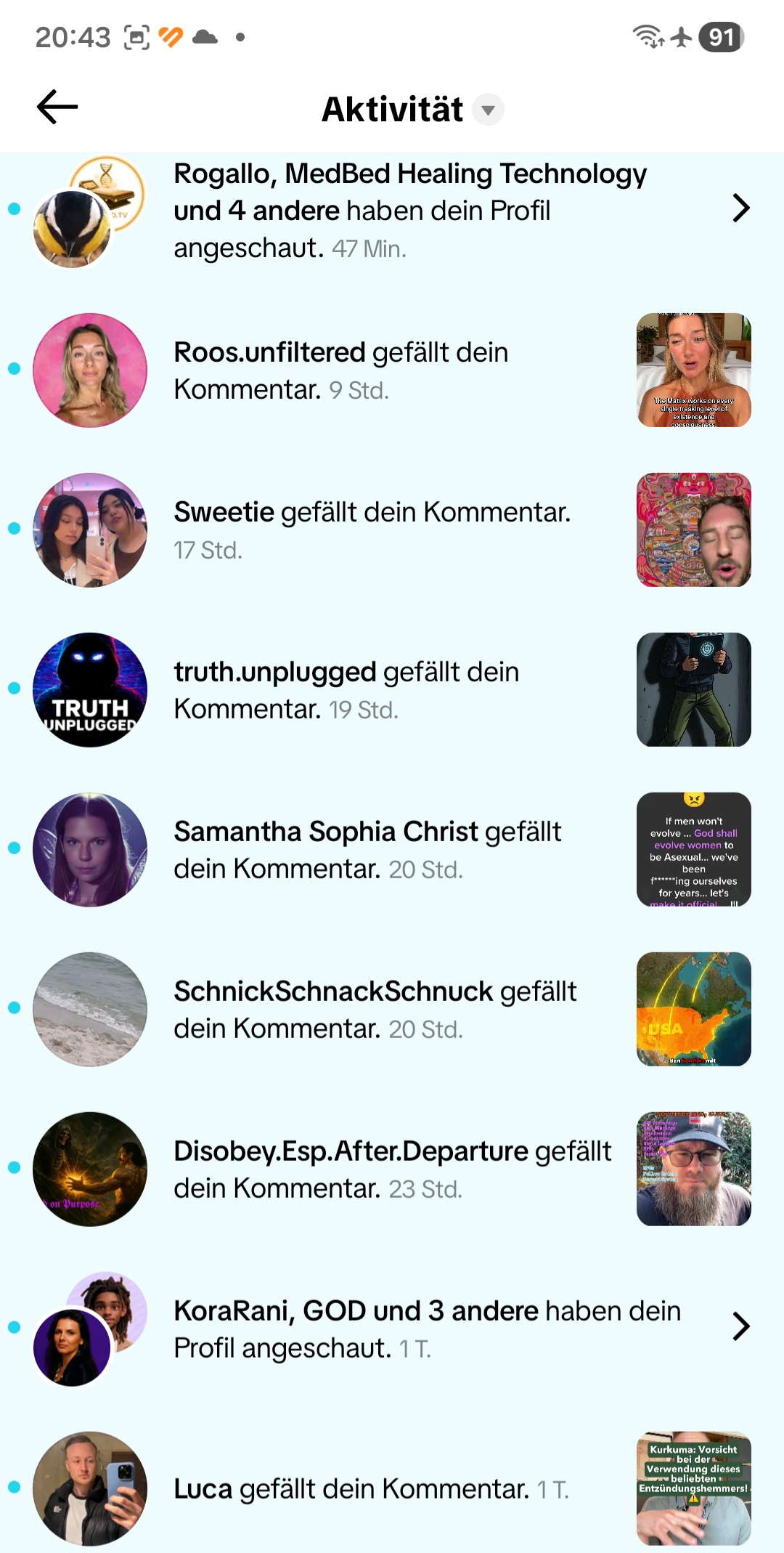Open KoraRani and GOD profile views notification
Screen dimensions: 784x1553
point(427,1329)
